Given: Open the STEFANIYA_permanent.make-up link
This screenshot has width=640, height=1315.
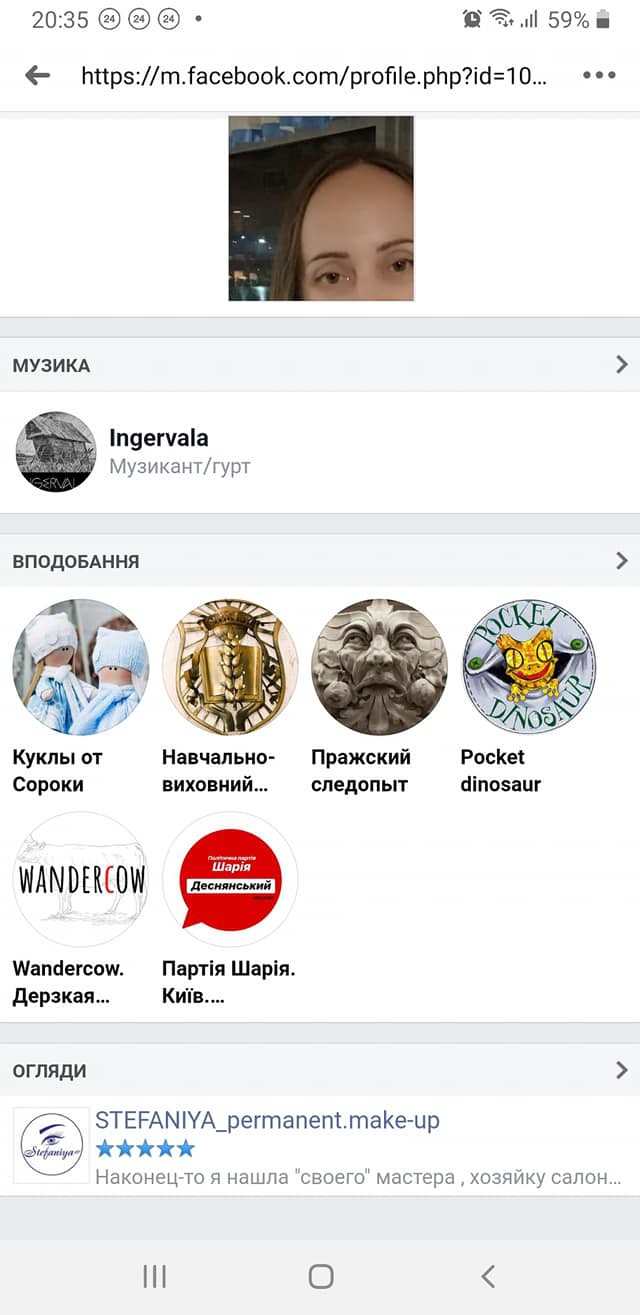Looking at the screenshot, I should (x=267, y=1120).
